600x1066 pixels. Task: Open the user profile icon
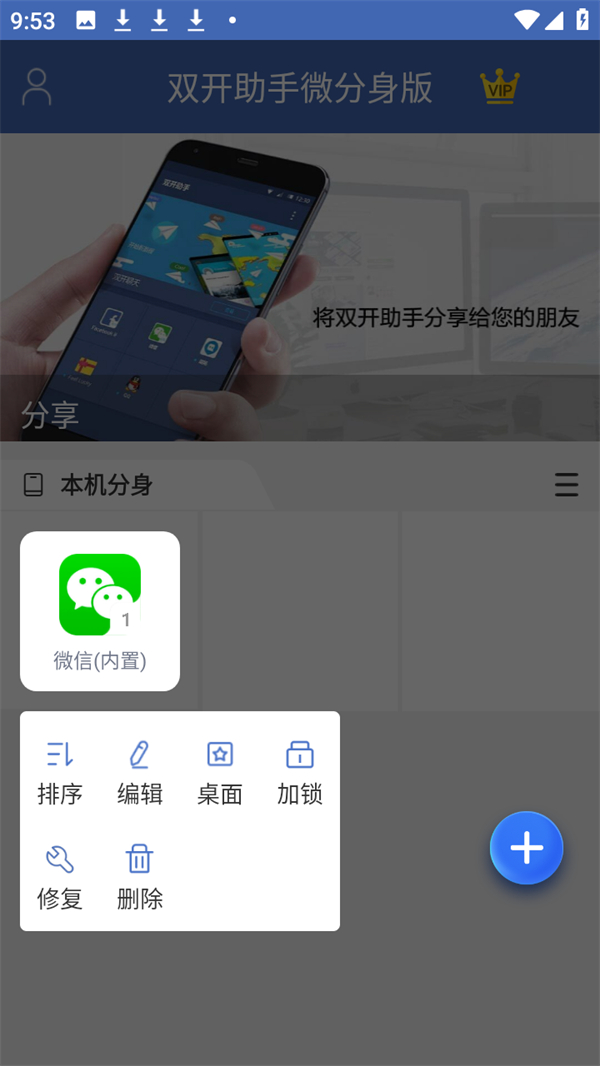coord(37,87)
